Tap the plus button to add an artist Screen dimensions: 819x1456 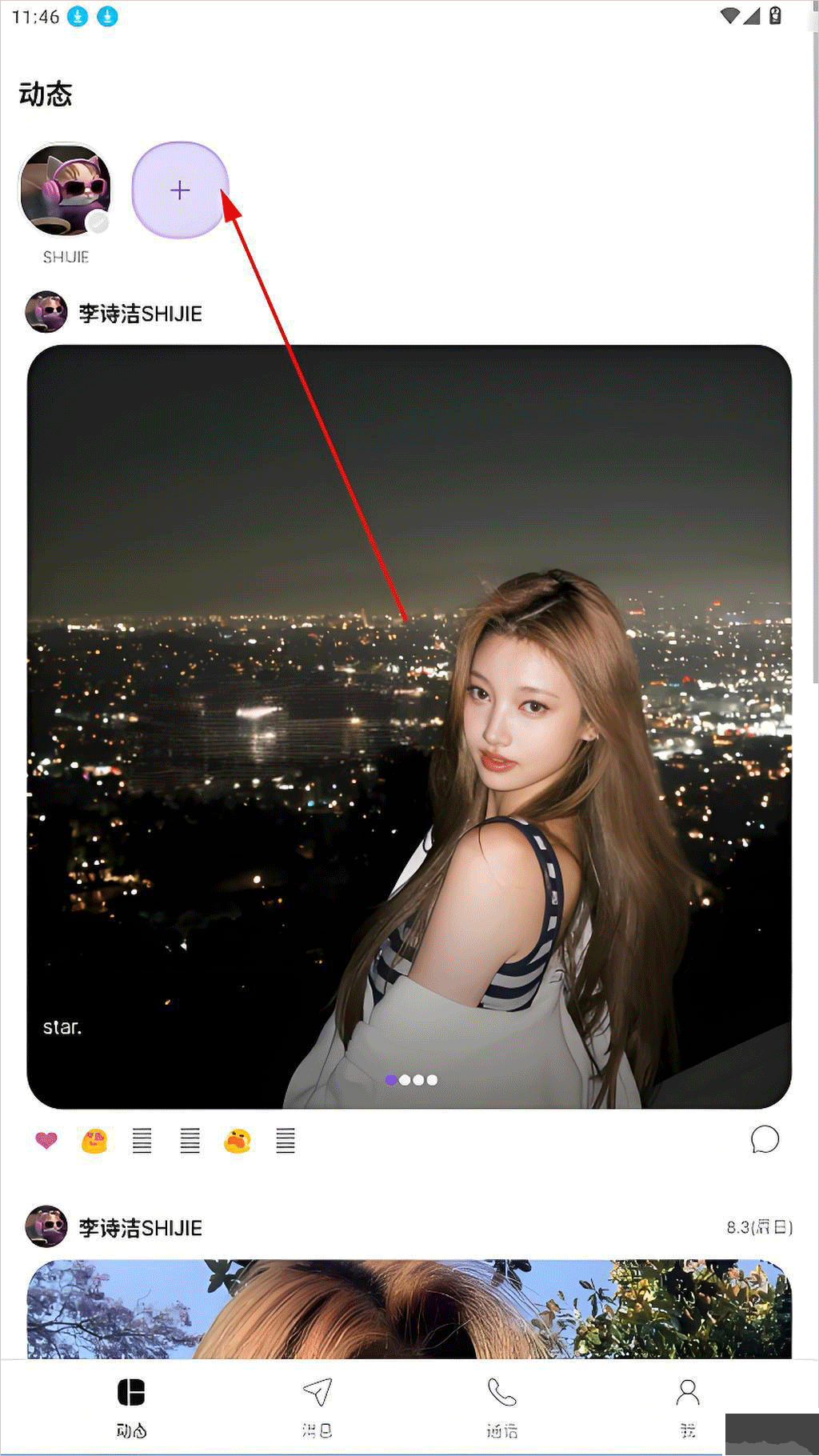tap(180, 190)
